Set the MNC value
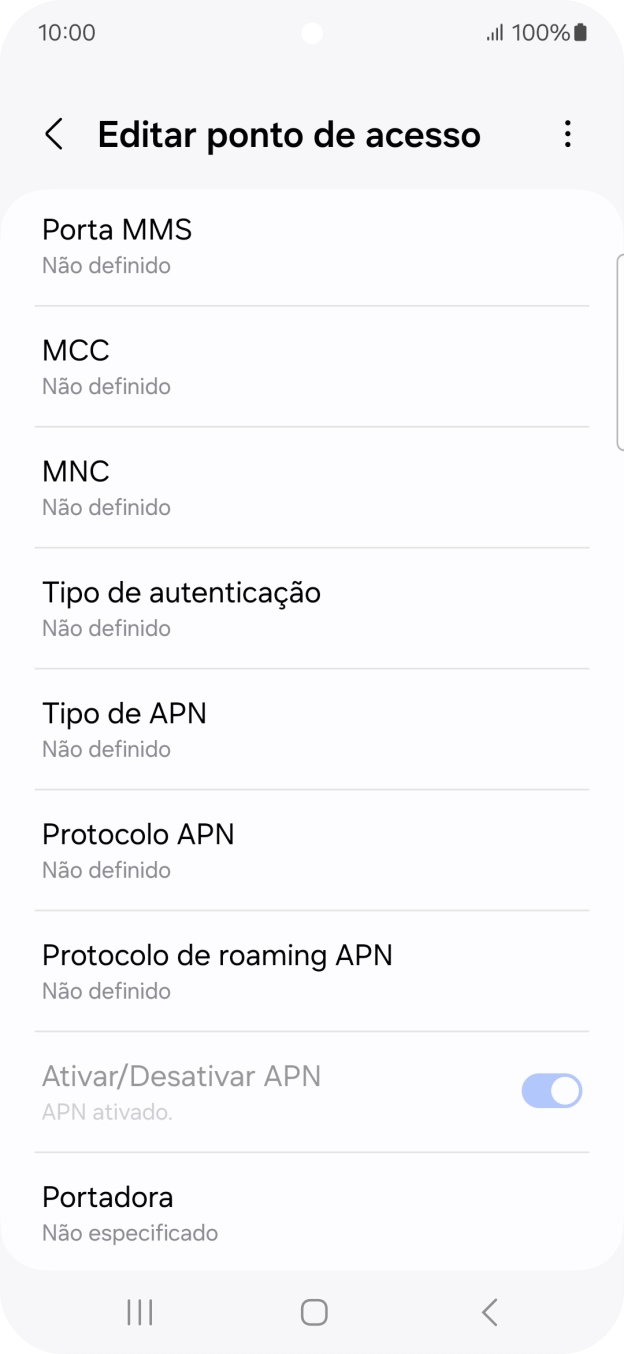The image size is (624, 1354). click(311, 488)
